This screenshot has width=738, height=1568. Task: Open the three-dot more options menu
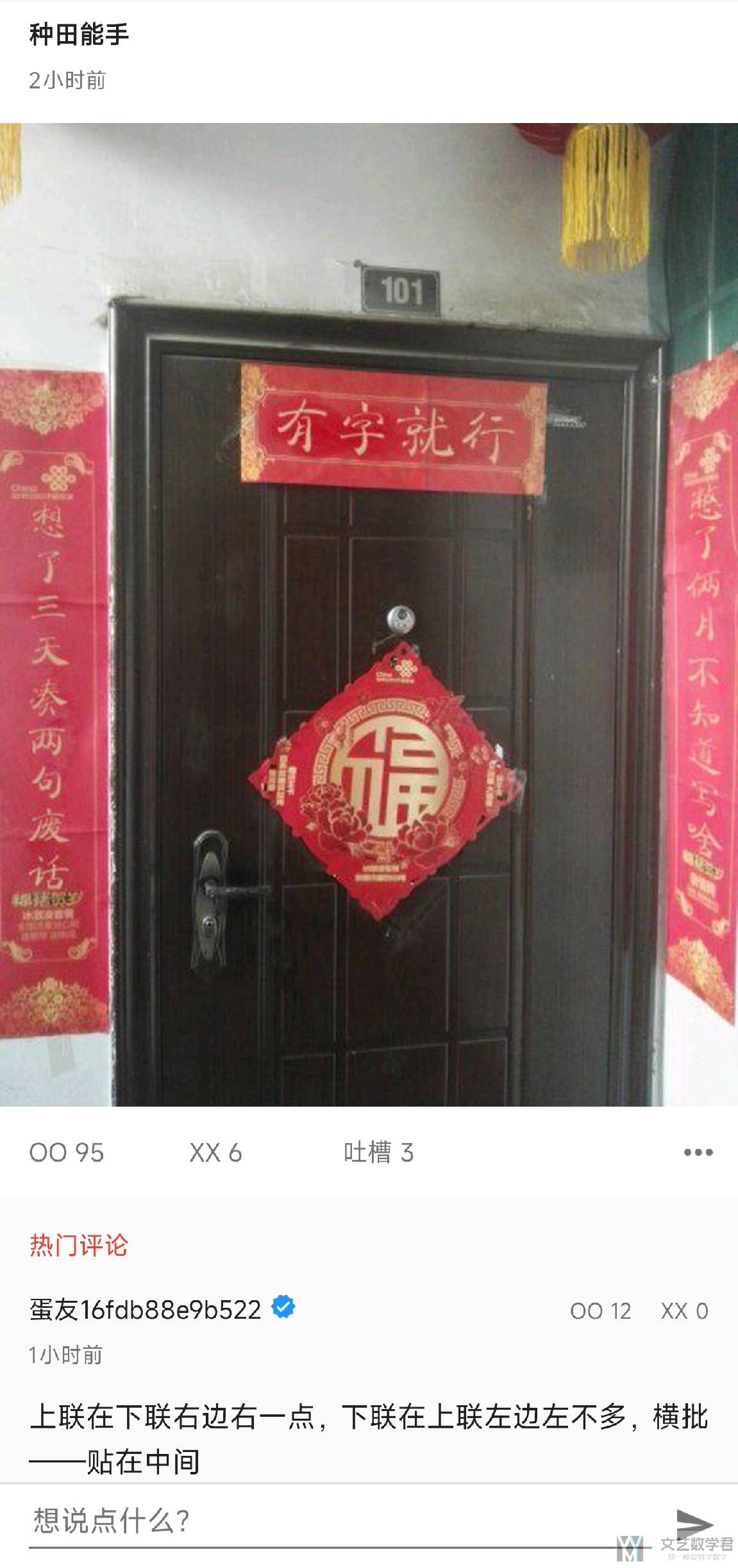point(698,1153)
